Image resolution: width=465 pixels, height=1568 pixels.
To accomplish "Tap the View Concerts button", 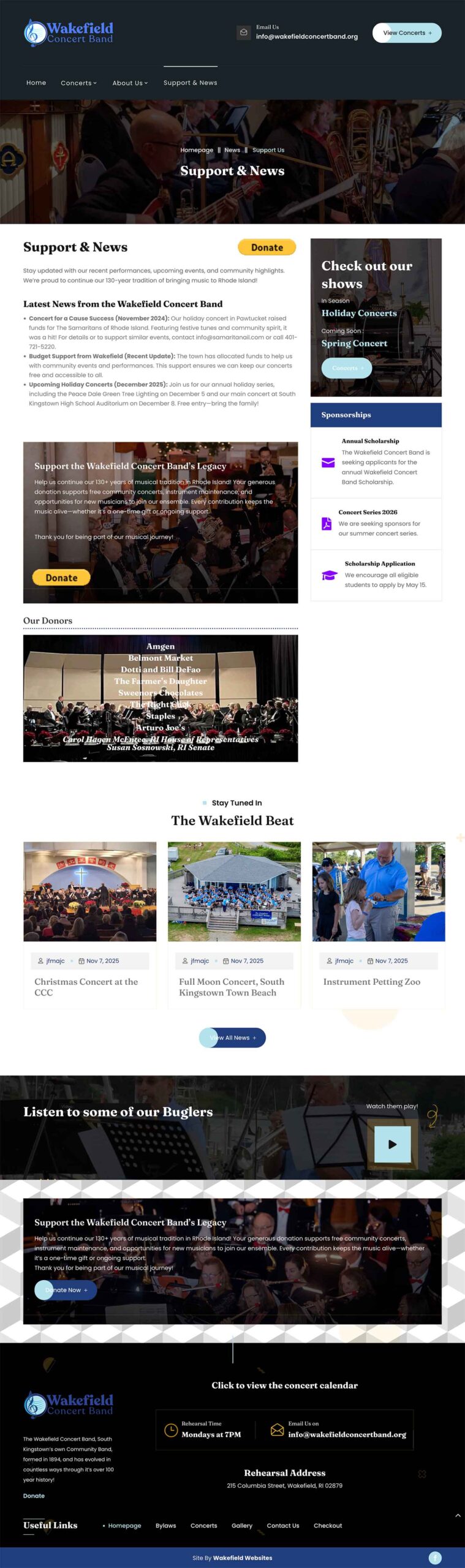I will [407, 33].
